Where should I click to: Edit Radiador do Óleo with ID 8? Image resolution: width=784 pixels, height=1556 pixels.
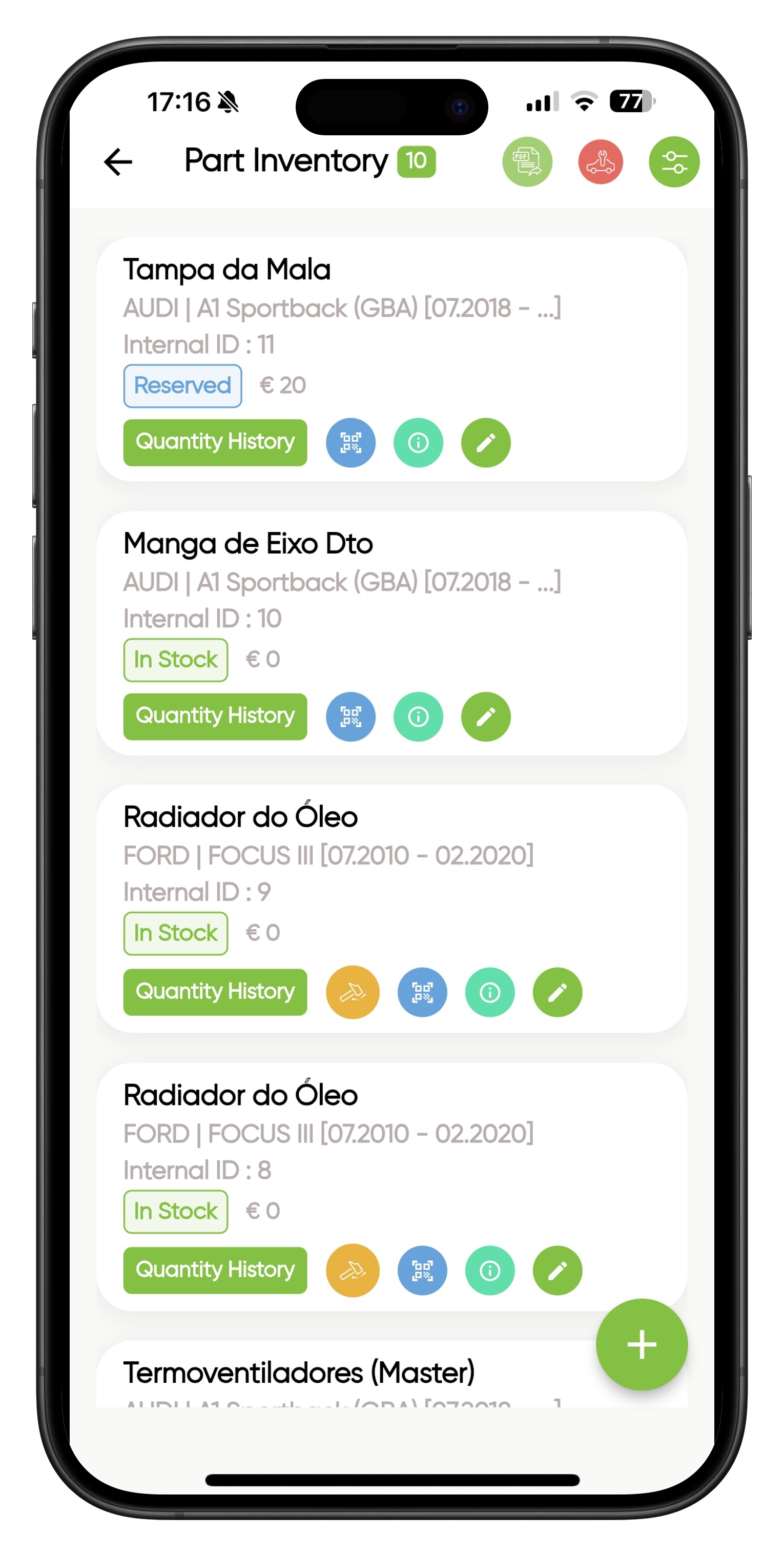pos(558,1271)
